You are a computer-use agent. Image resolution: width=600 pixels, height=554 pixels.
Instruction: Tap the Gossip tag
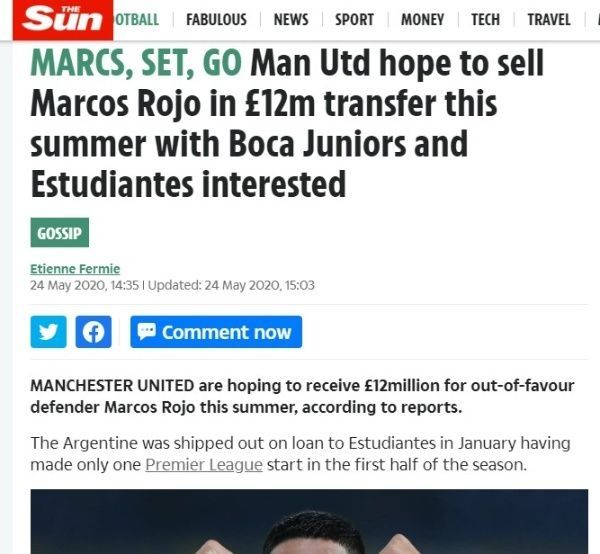tap(59, 233)
